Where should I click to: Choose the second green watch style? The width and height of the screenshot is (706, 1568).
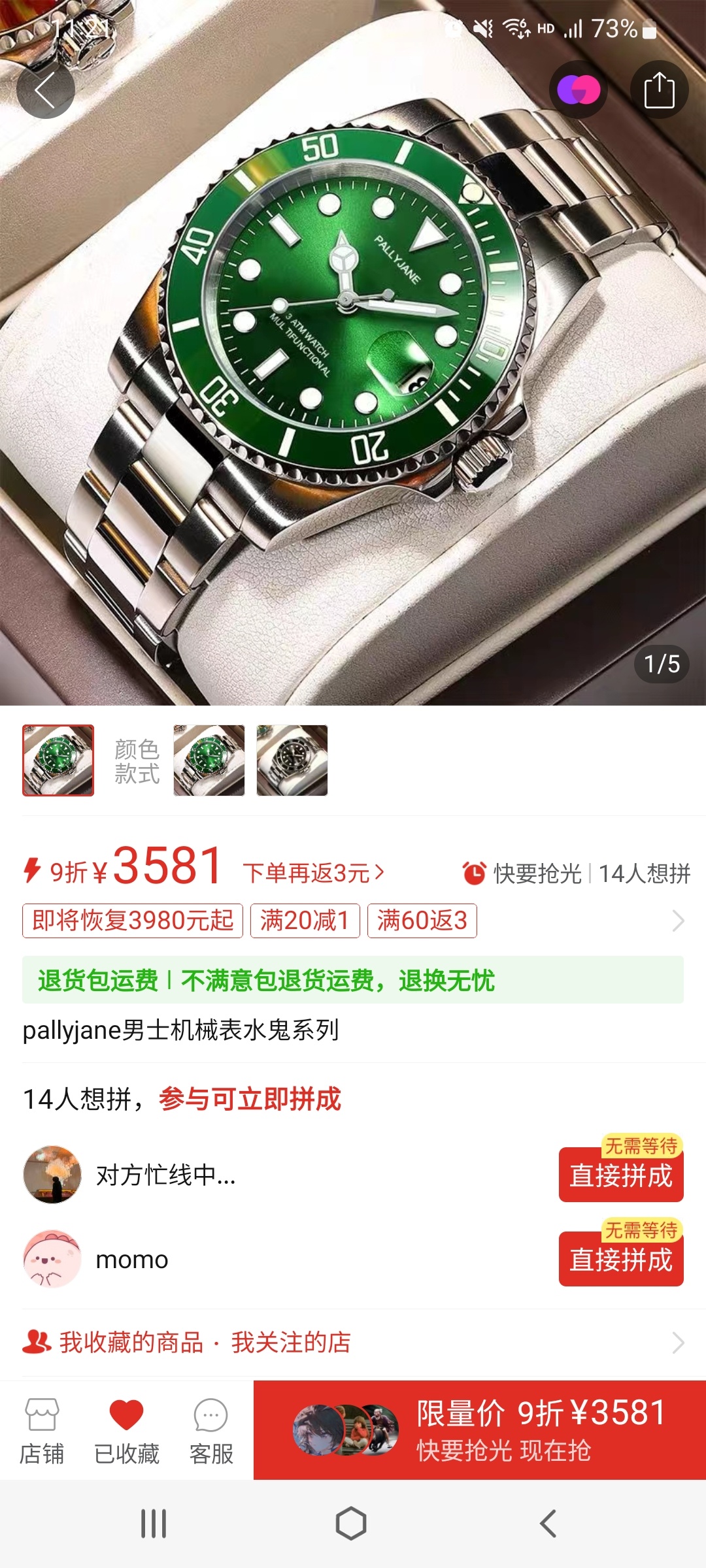coord(209,760)
